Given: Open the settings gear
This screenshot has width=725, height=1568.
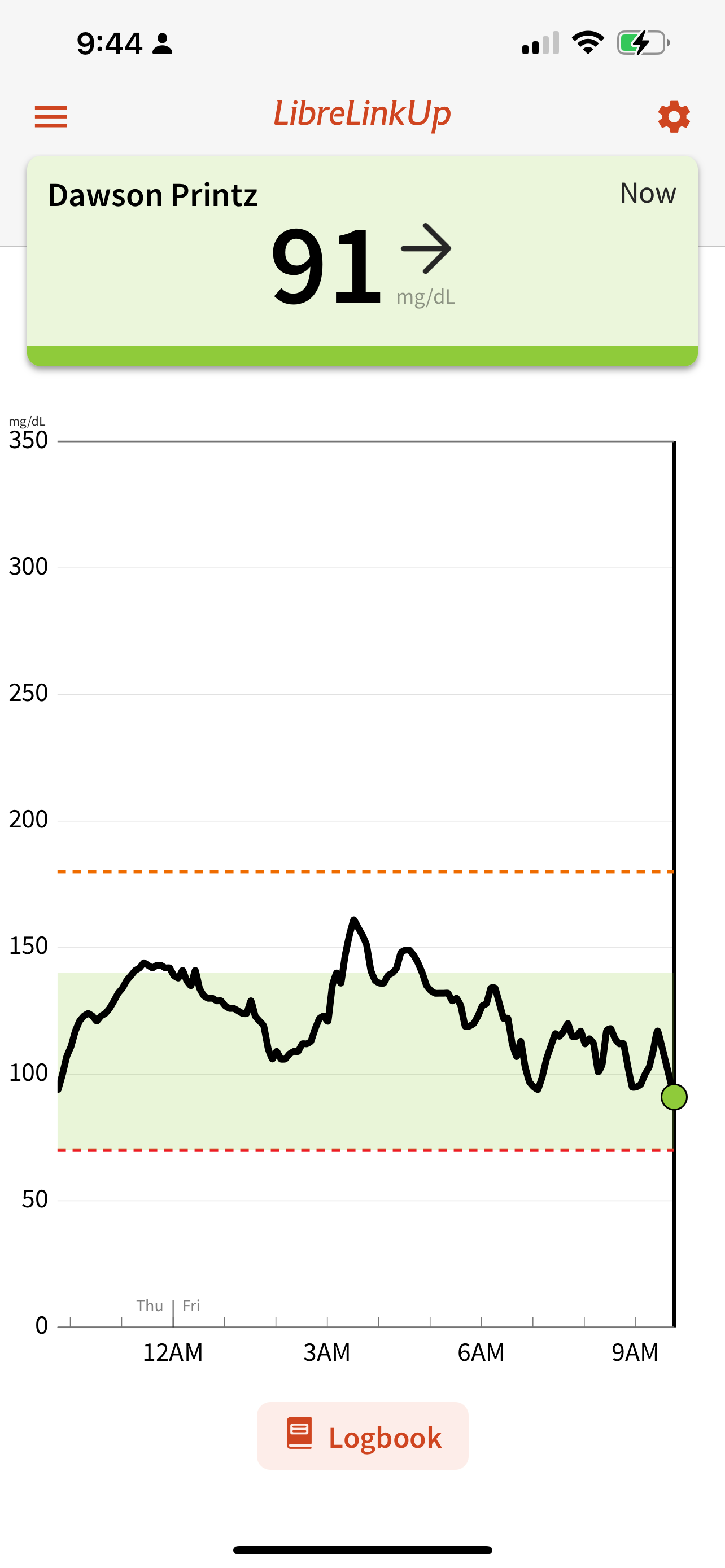Looking at the screenshot, I should click(x=673, y=116).
